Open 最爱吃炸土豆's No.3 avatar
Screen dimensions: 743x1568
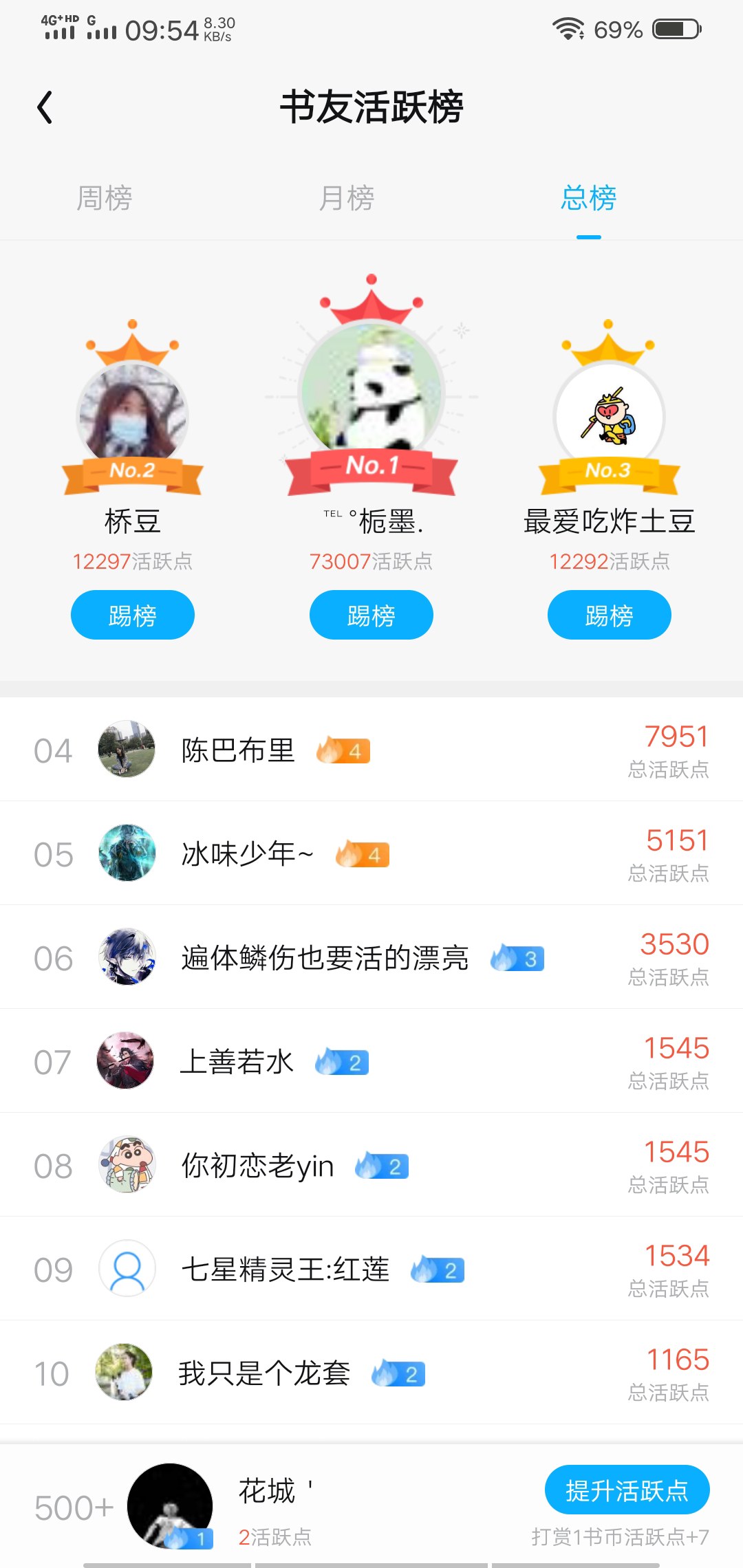pyautogui.click(x=610, y=415)
